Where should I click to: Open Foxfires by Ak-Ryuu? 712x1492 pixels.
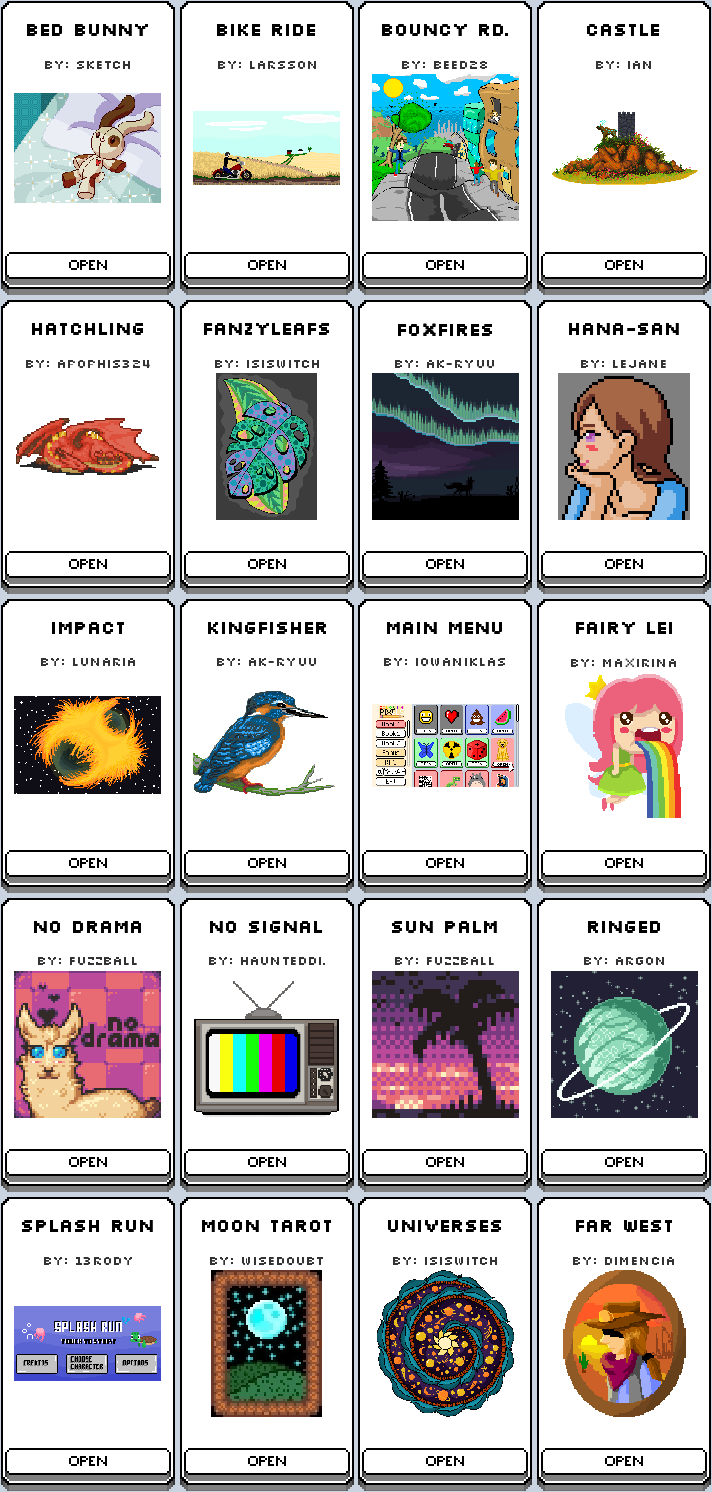point(445,564)
